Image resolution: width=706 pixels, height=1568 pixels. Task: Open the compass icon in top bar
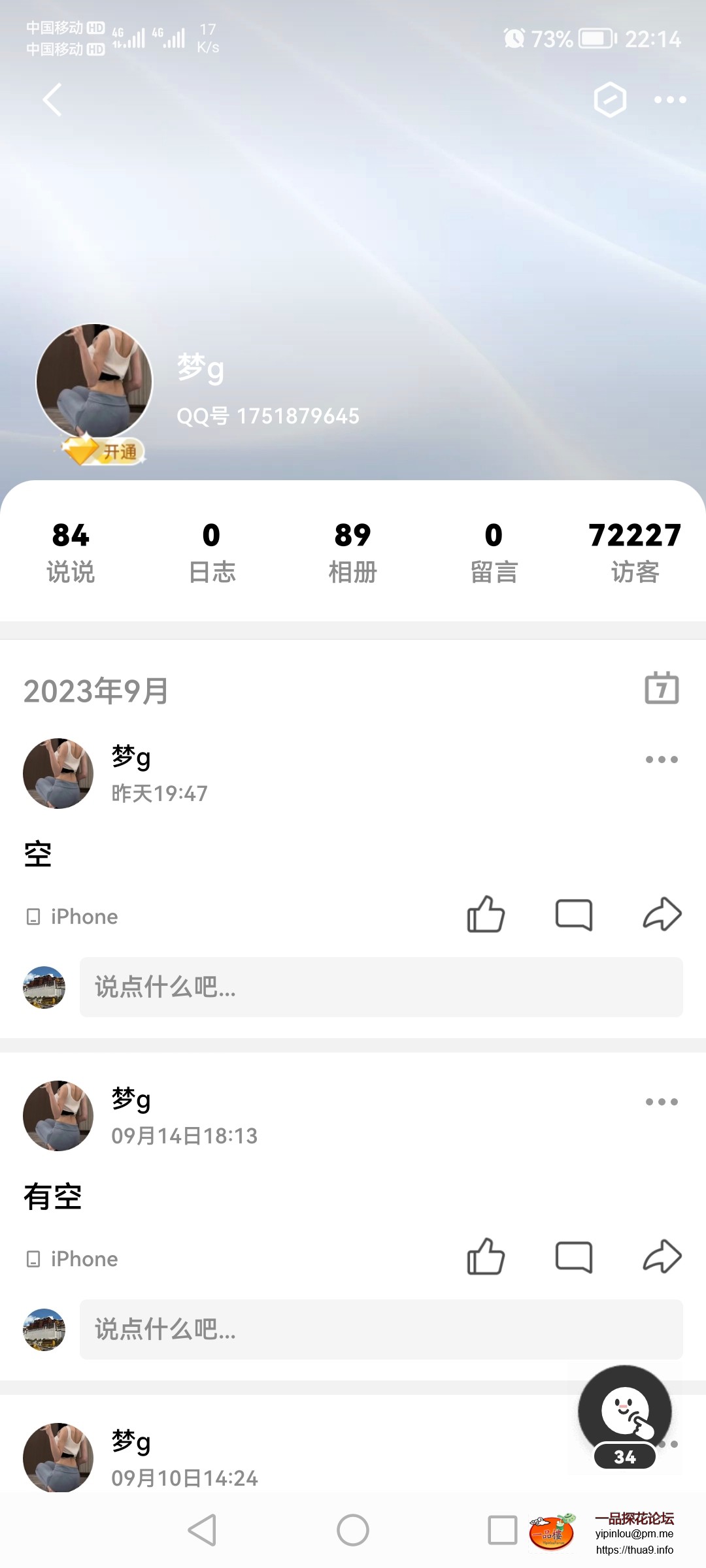point(611,100)
